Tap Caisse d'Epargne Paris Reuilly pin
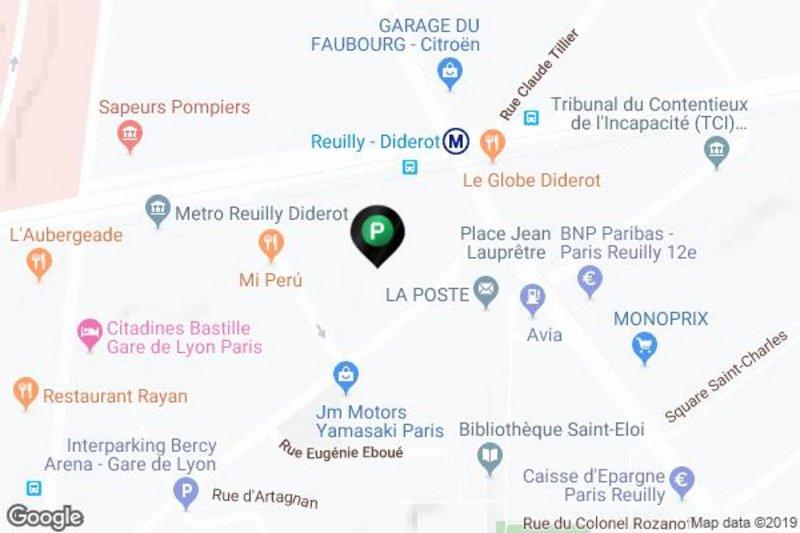Viewport: 800px width, 533px height. (x=683, y=480)
